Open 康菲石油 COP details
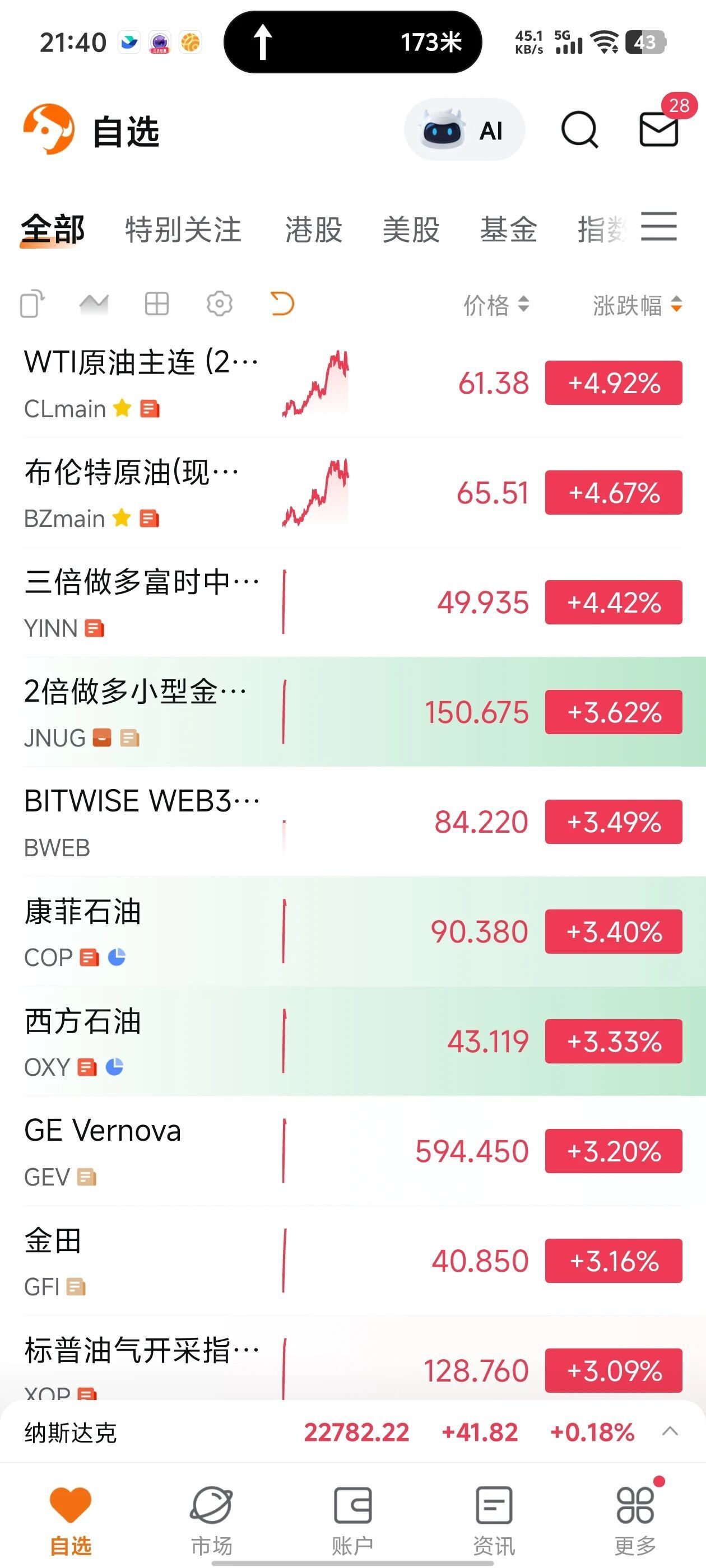706x1568 pixels. [140, 932]
